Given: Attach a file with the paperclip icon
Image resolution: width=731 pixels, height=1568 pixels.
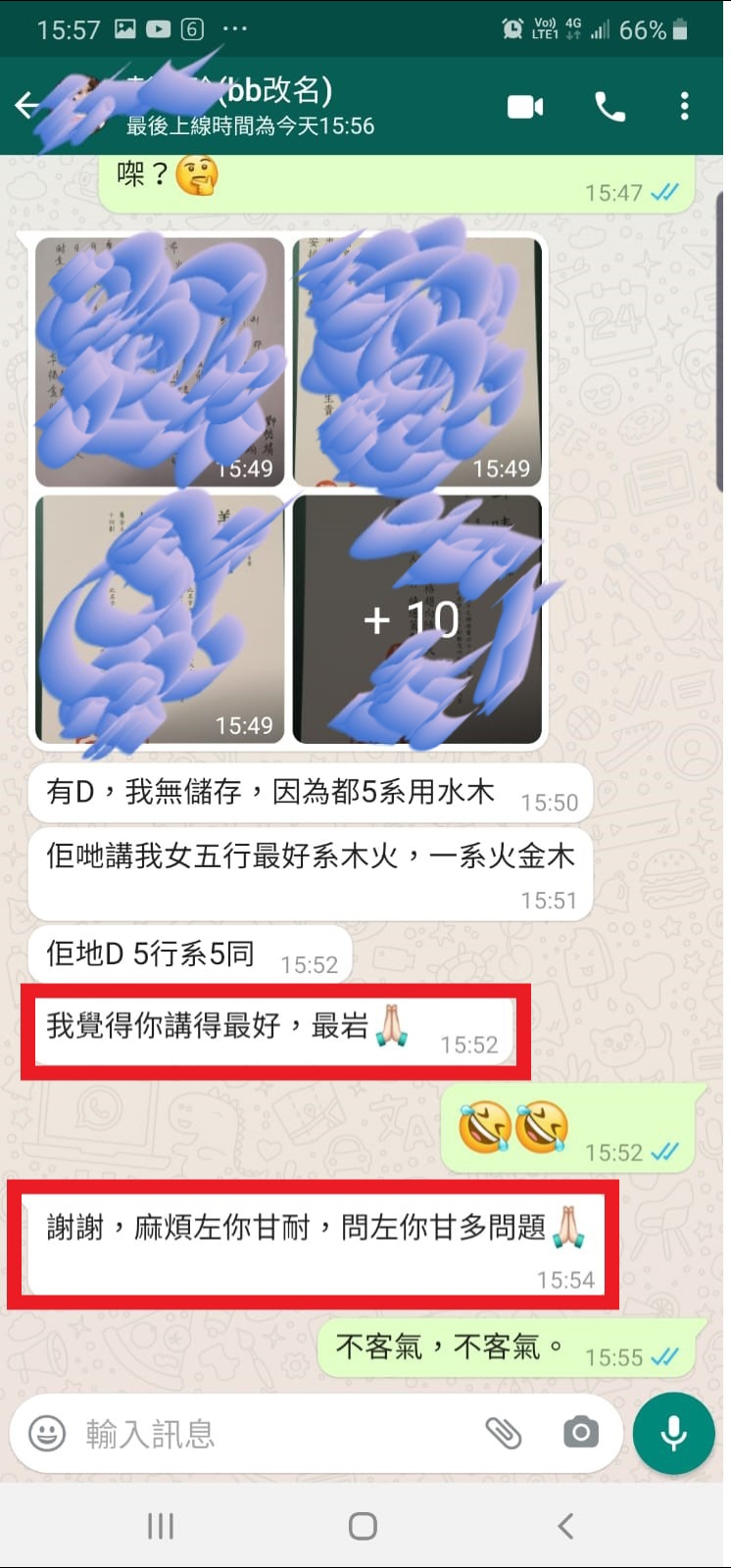Looking at the screenshot, I should 504,1434.
